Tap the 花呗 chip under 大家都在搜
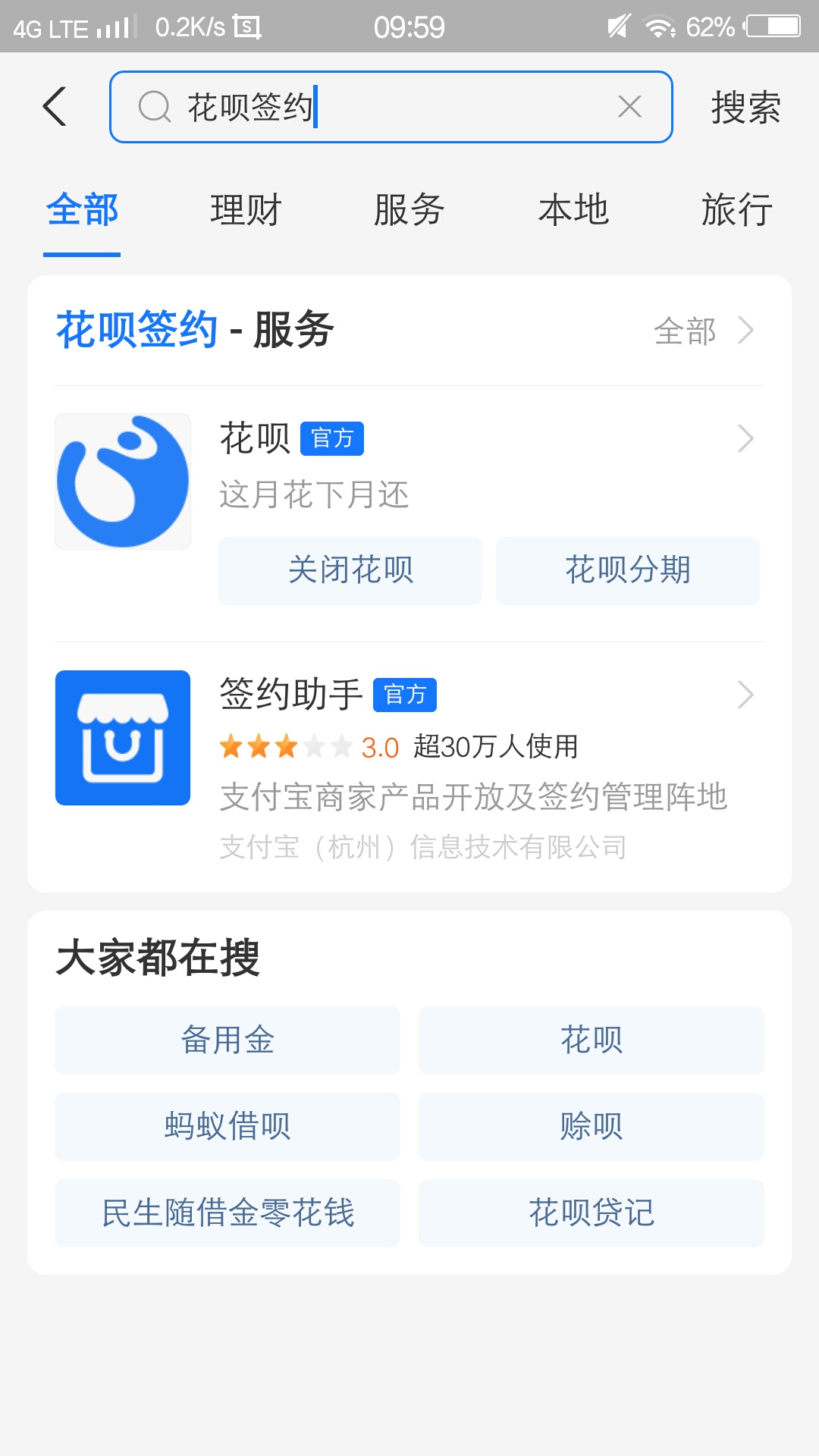This screenshot has width=819, height=1456. point(591,1040)
